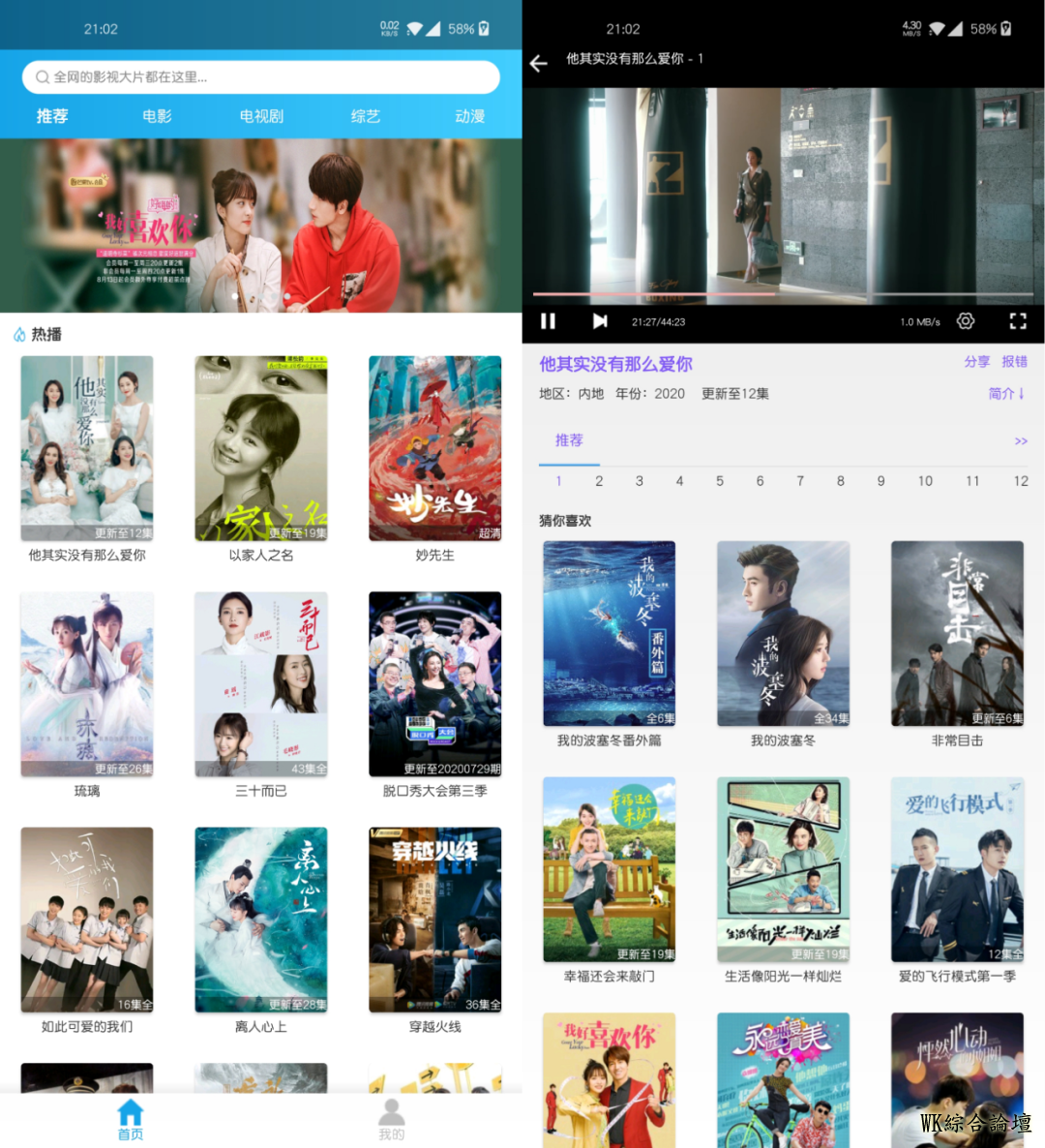The height and width of the screenshot is (1148, 1045).
Task: Pause the playing video
Action: click(x=548, y=321)
